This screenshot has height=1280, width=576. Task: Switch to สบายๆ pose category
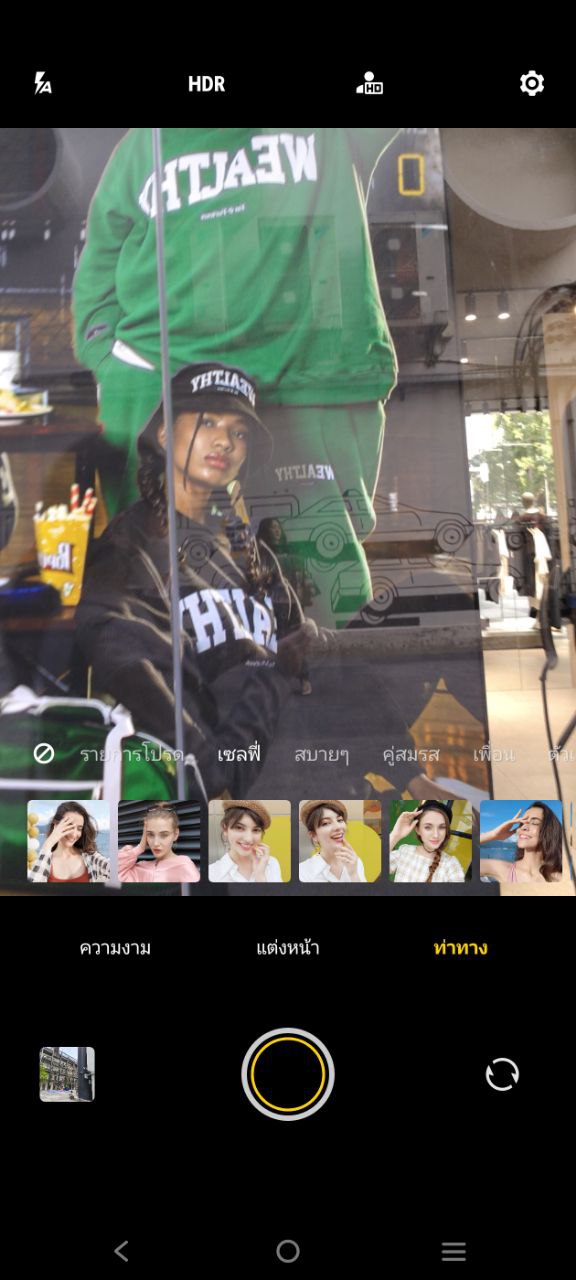(x=321, y=754)
